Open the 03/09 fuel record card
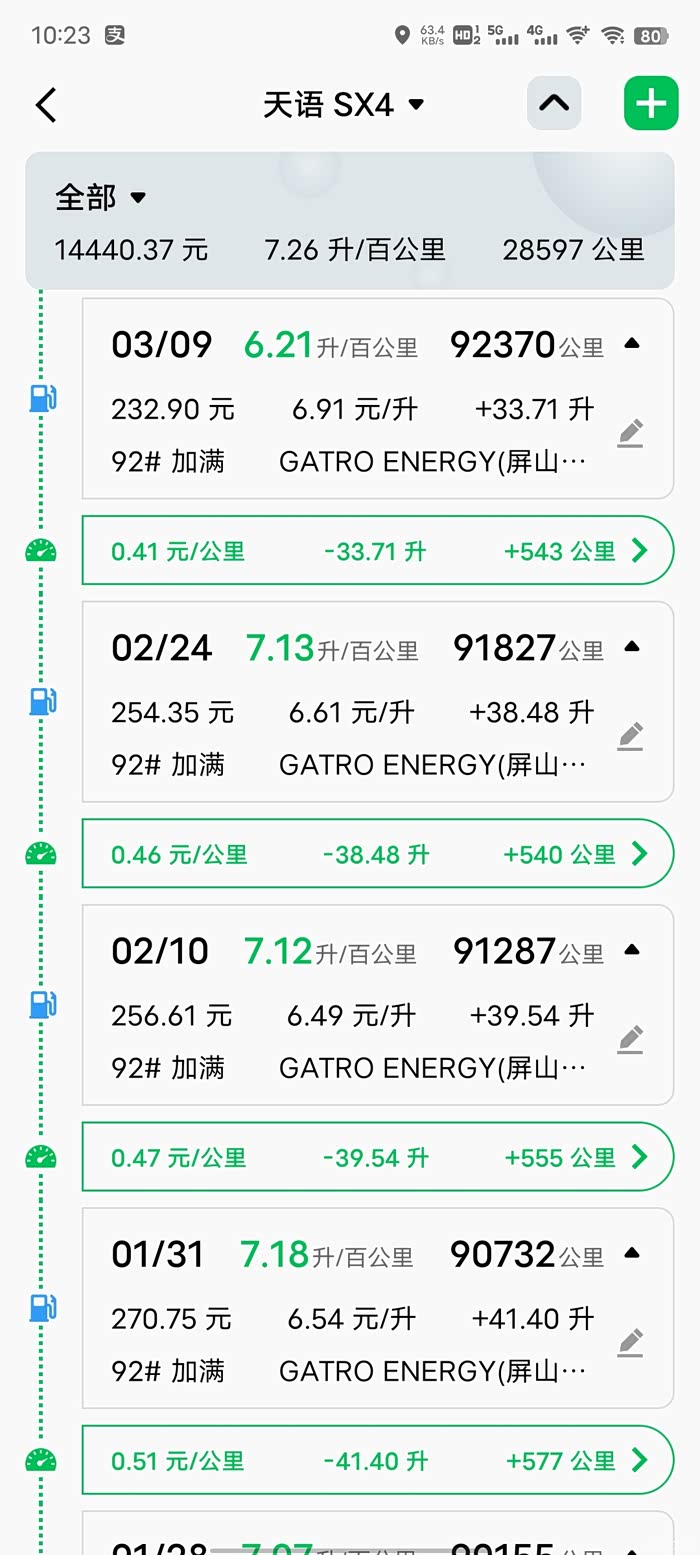This screenshot has width=700, height=1555. tap(350, 400)
